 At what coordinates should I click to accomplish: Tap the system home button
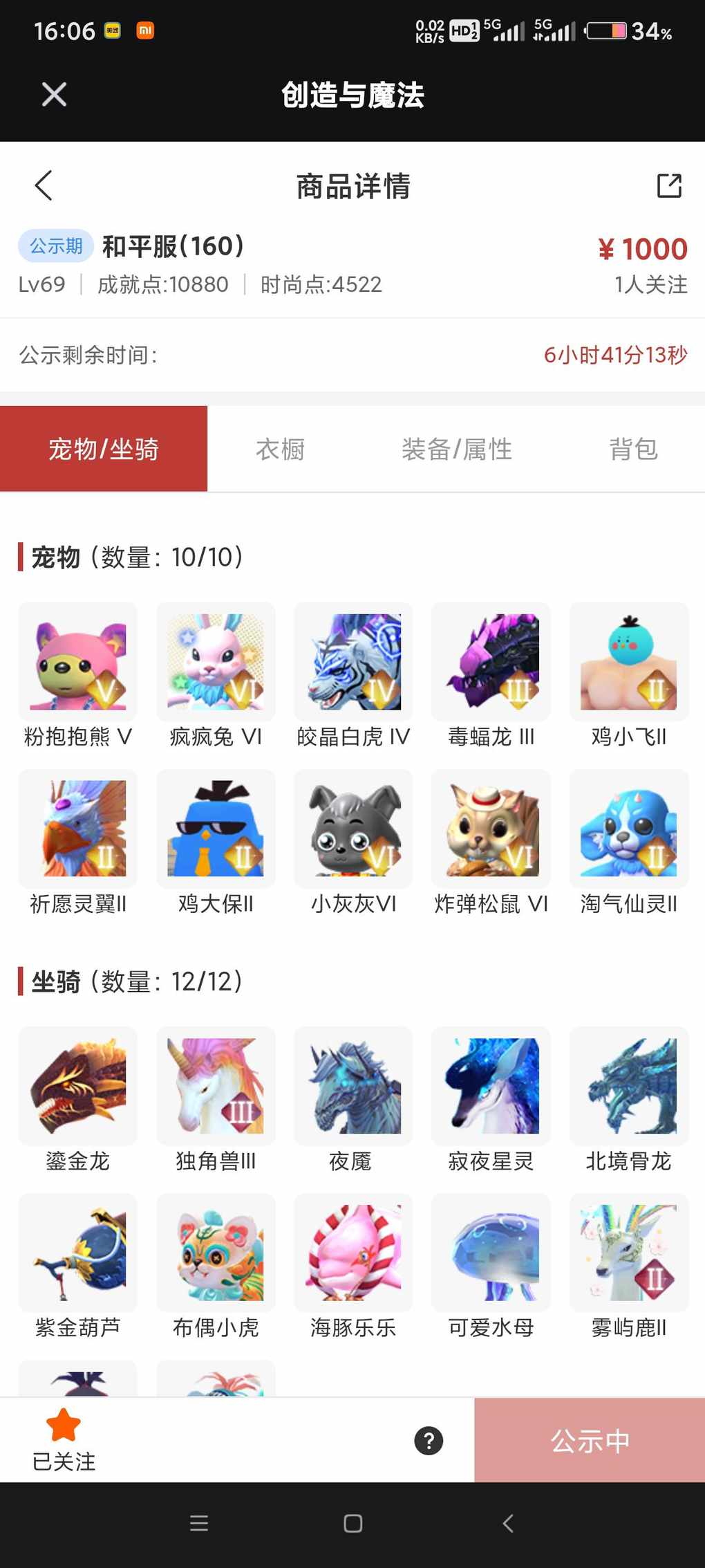pyautogui.click(x=352, y=1524)
